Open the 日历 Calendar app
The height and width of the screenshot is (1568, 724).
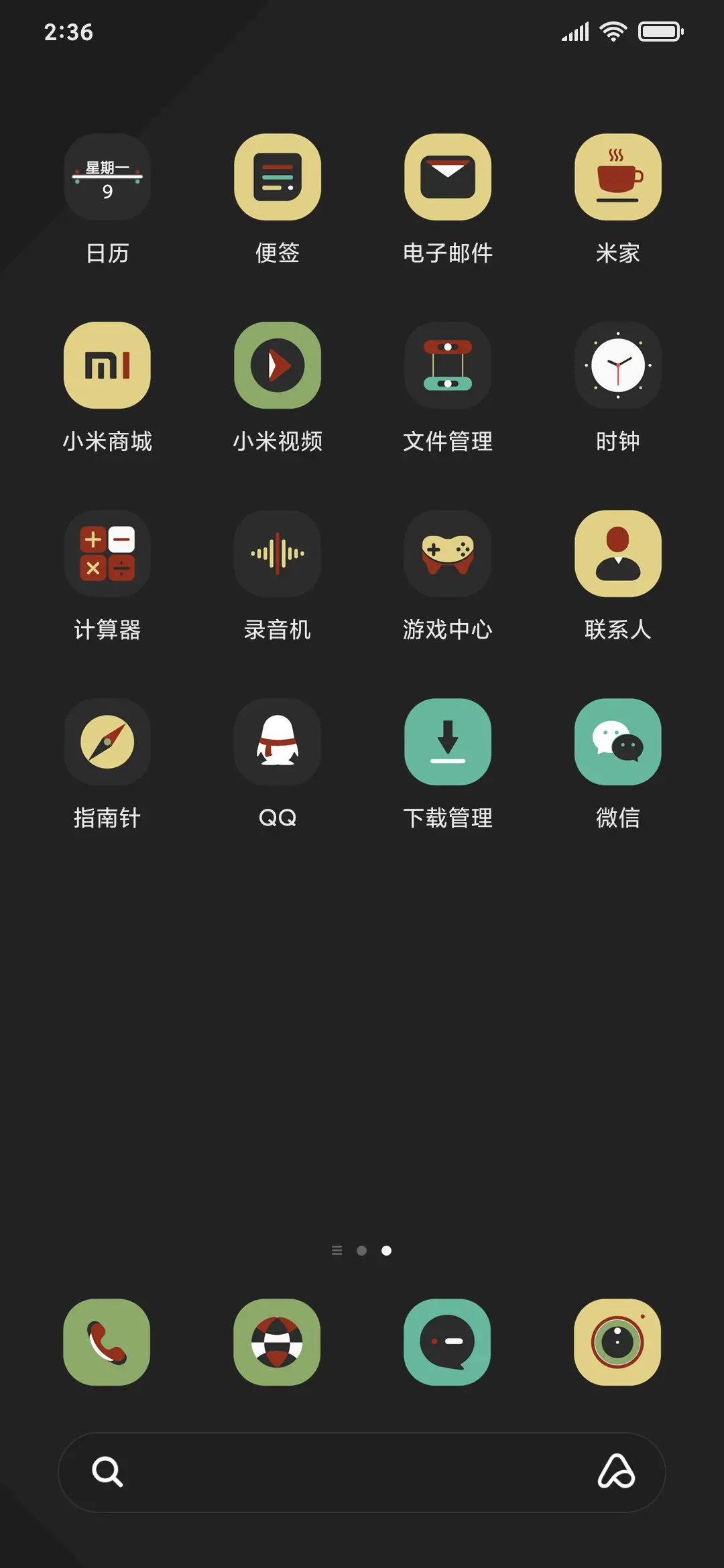point(107,178)
